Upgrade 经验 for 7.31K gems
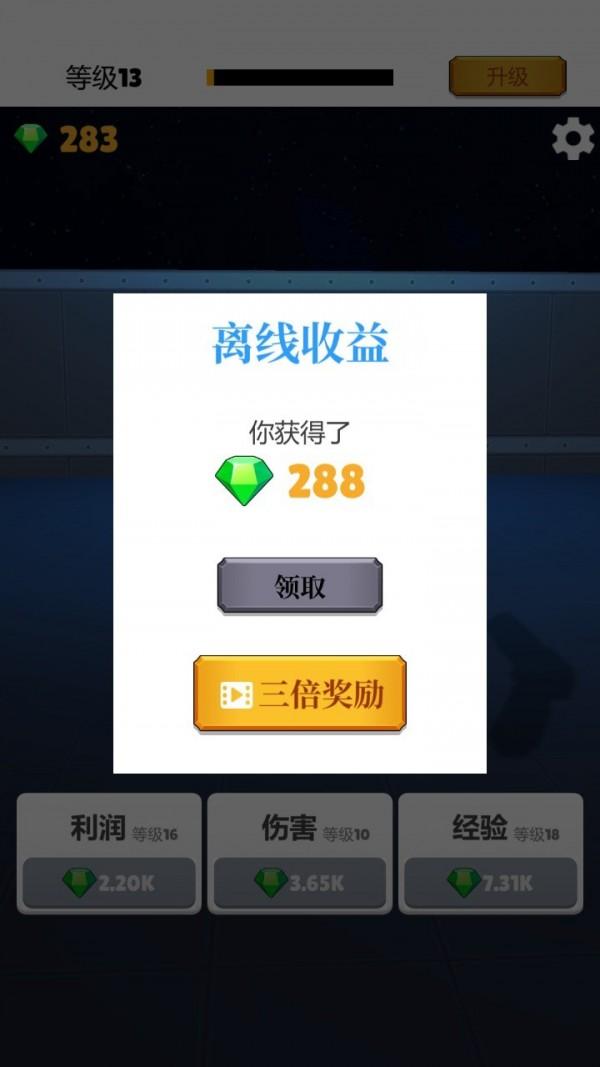 (x=490, y=882)
